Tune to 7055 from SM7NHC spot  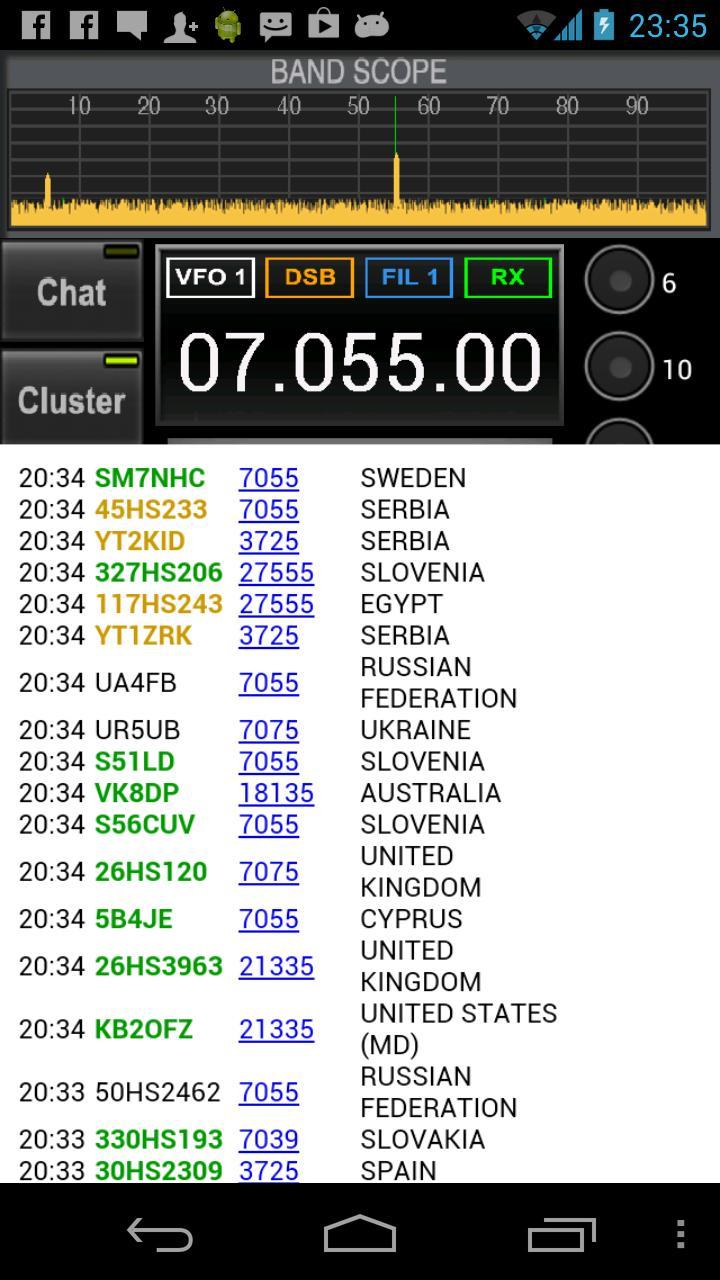268,478
